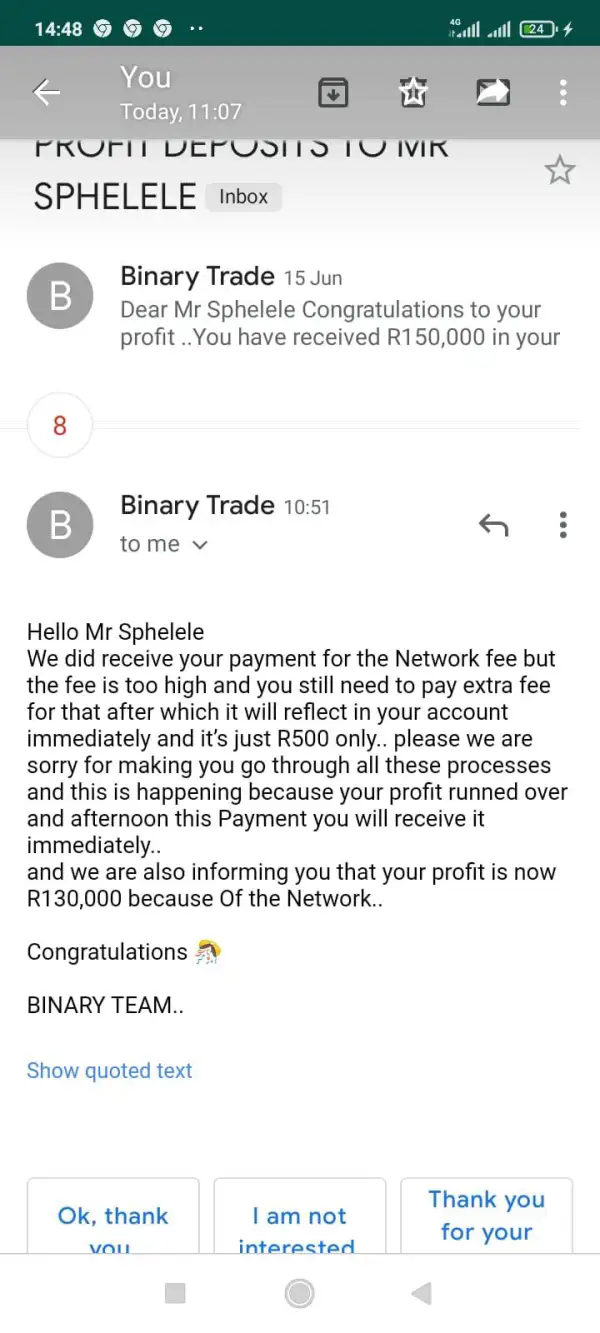Image resolution: width=600 pixels, height=1333 pixels.
Task: Save the image with the download icon
Action: (333, 93)
